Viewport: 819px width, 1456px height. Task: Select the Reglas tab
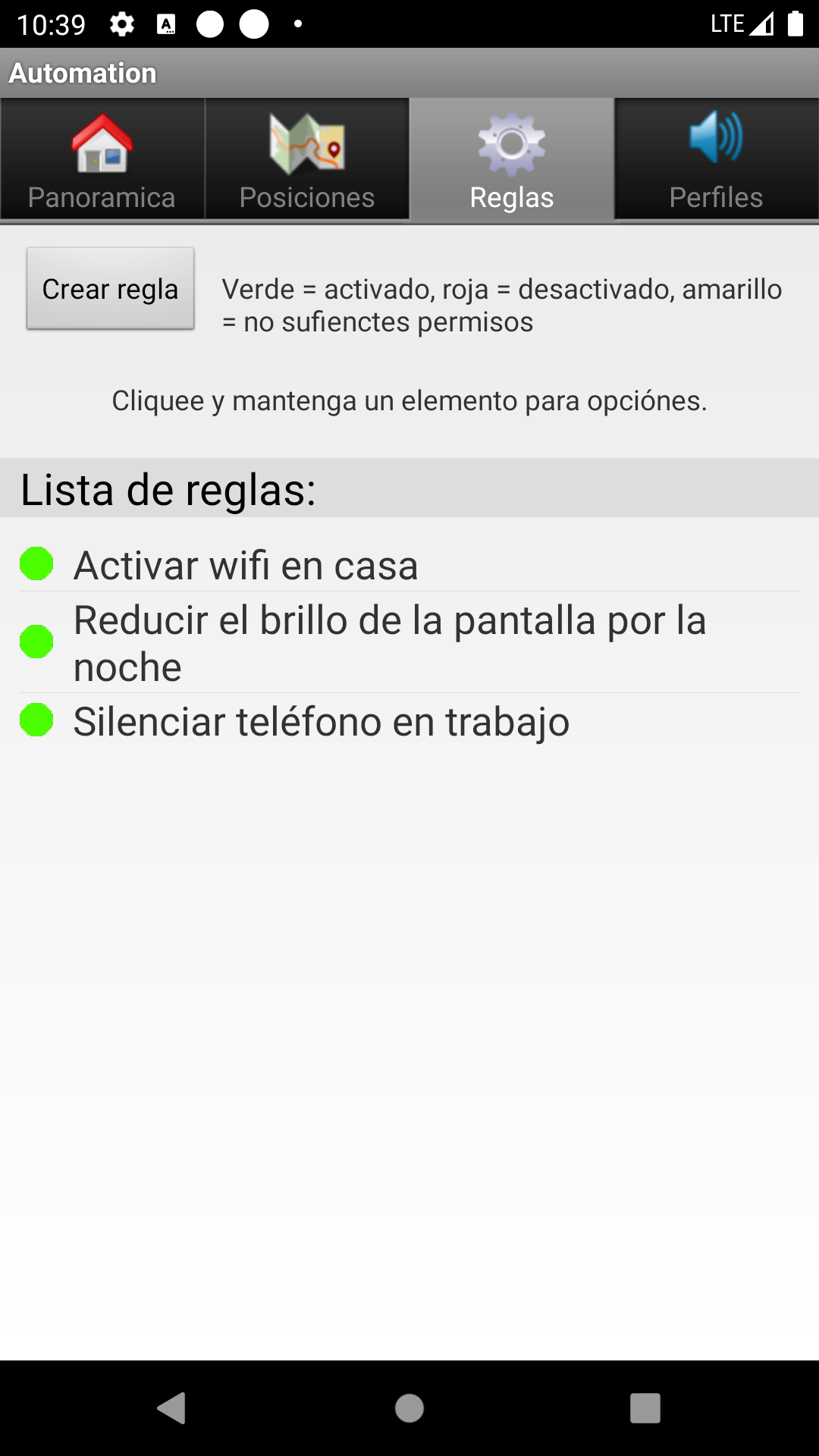pos(512,160)
